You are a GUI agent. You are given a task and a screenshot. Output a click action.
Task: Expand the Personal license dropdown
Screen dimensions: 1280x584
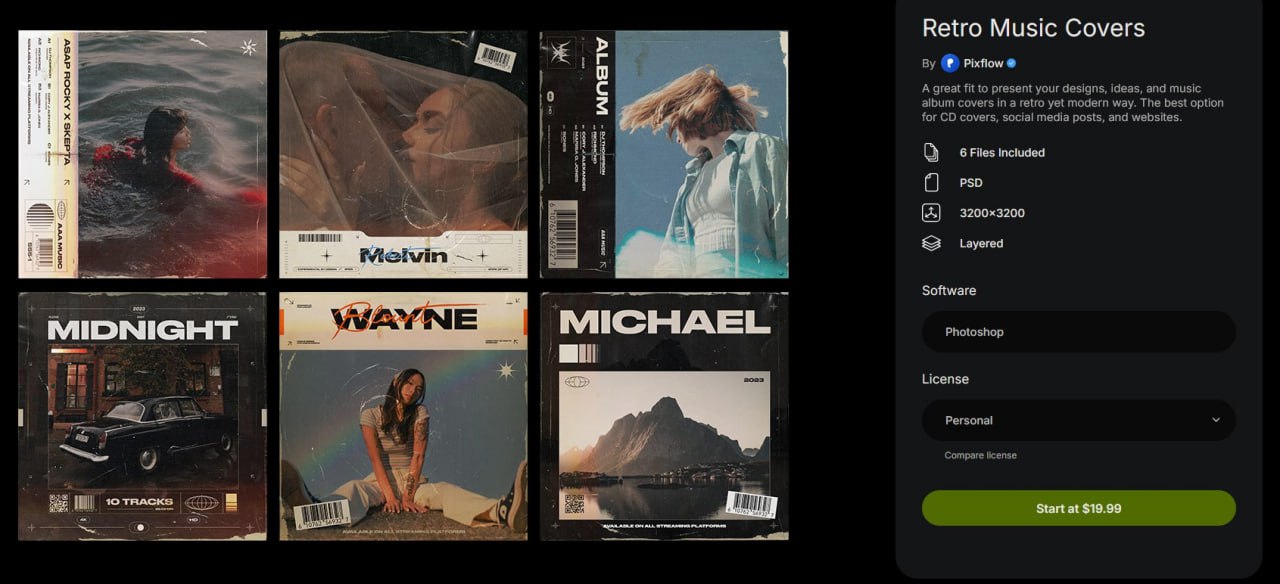pyautogui.click(x=1078, y=420)
